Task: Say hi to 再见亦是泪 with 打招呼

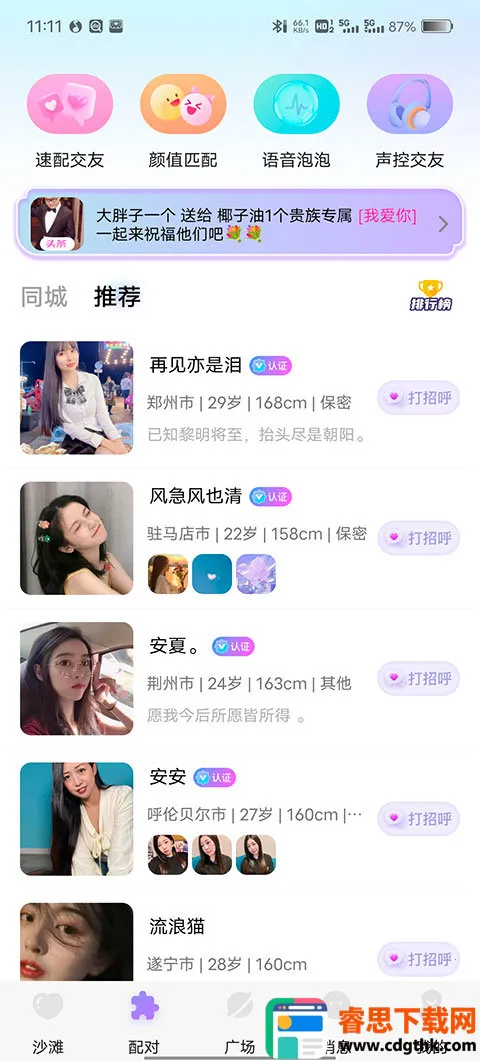Action: (418, 397)
